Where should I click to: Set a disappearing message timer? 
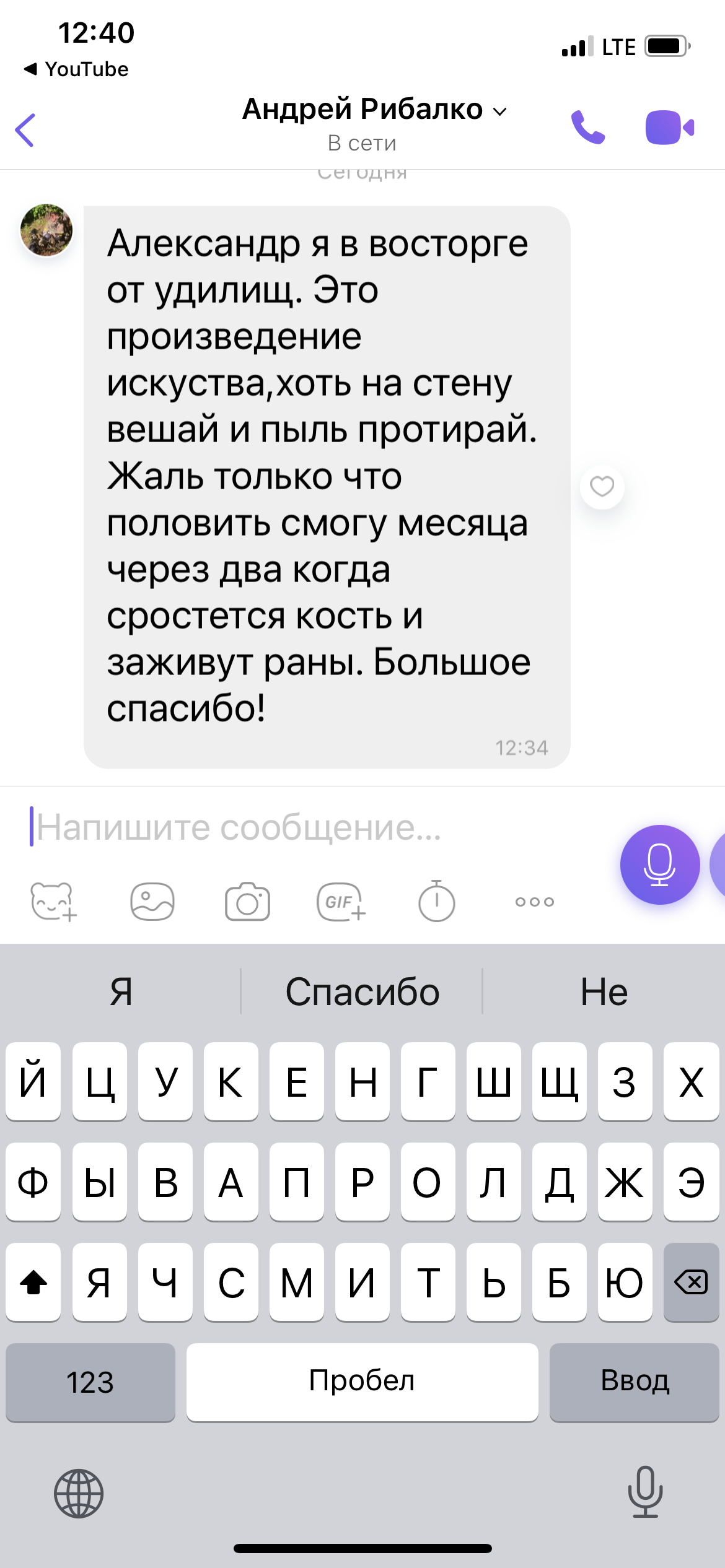click(437, 901)
